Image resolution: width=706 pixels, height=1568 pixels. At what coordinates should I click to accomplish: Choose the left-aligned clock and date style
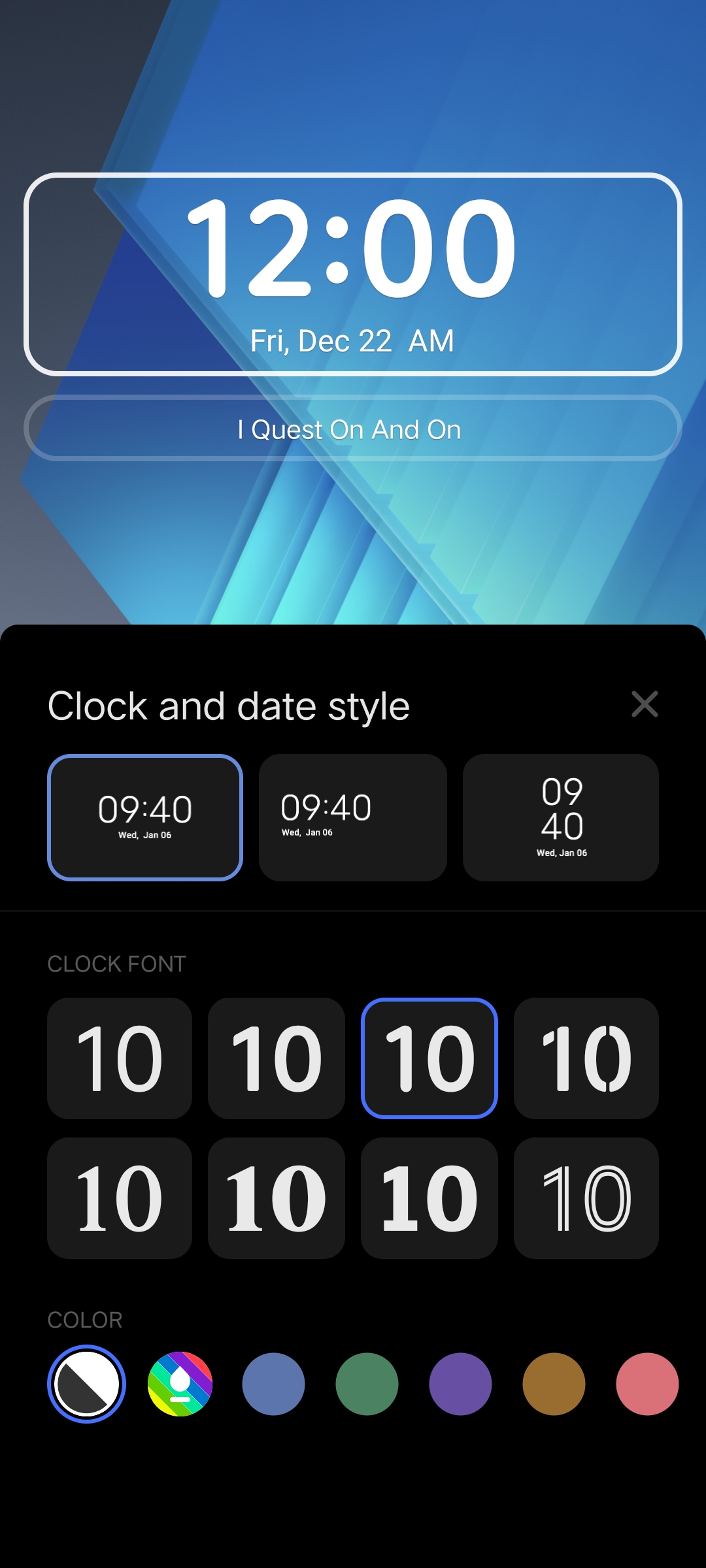point(353,817)
